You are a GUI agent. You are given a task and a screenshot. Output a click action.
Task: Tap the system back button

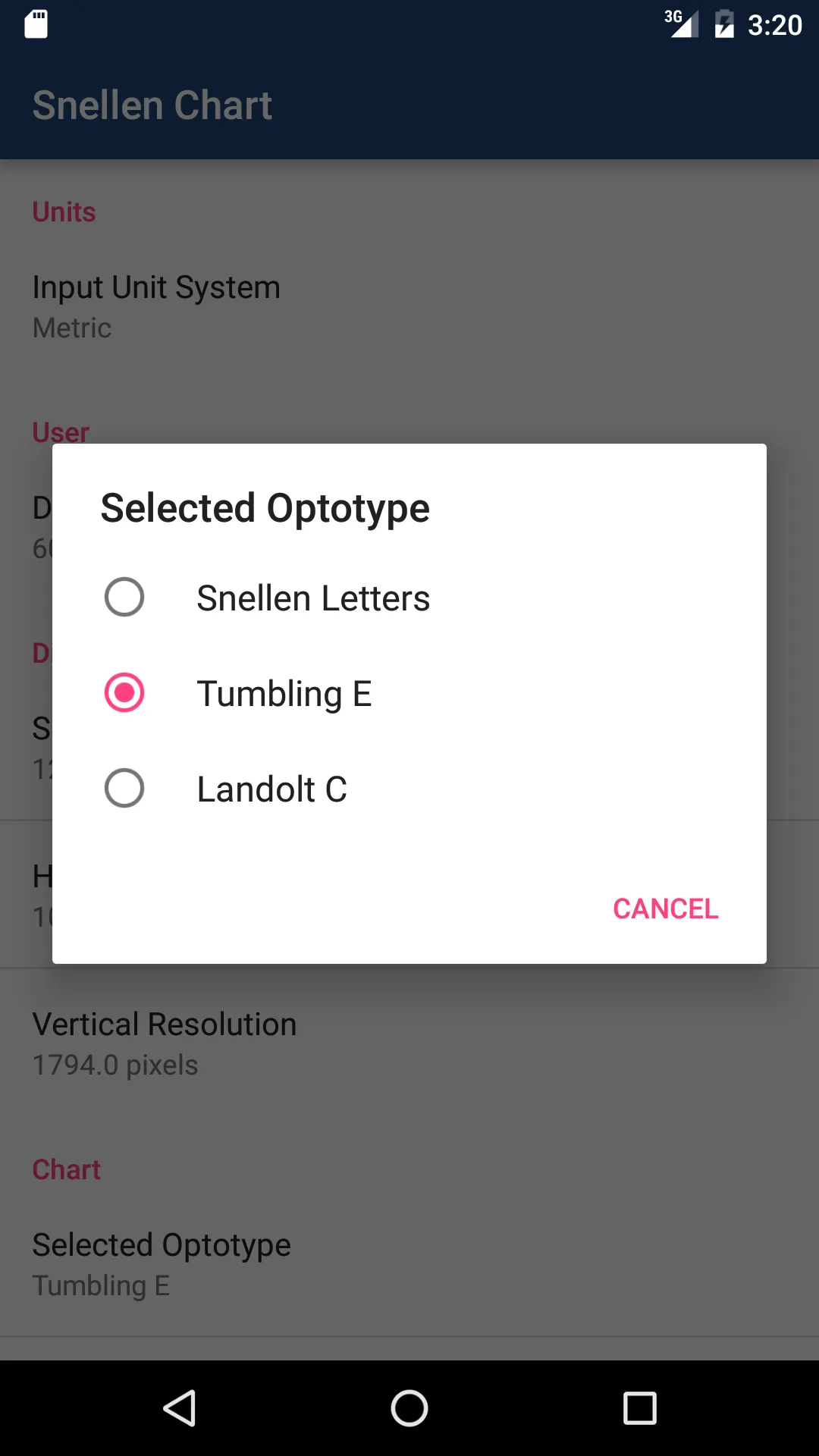(x=180, y=1408)
